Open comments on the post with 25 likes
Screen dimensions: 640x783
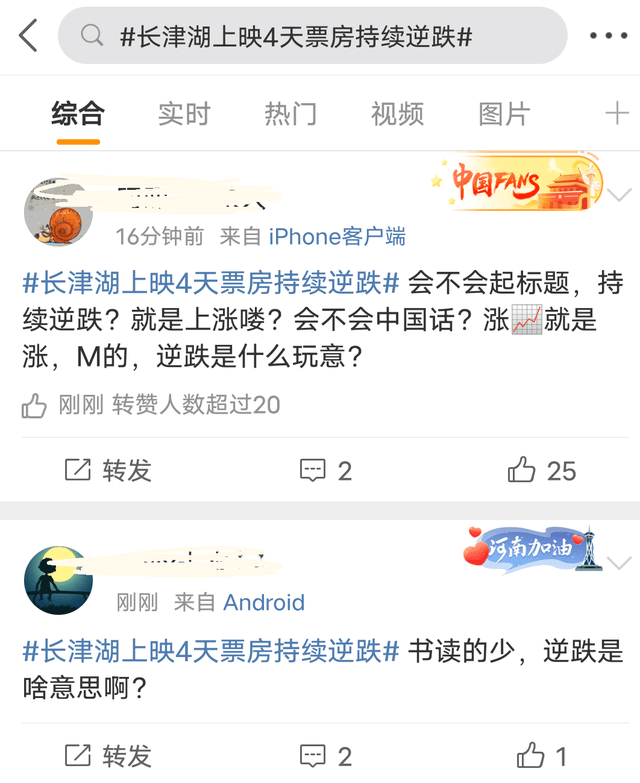click(x=326, y=470)
